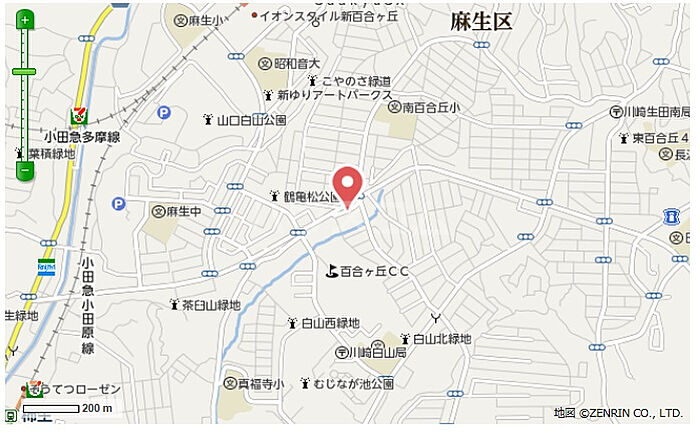Tap the red location pin
Viewport: 700px width, 435px height.
(346, 184)
